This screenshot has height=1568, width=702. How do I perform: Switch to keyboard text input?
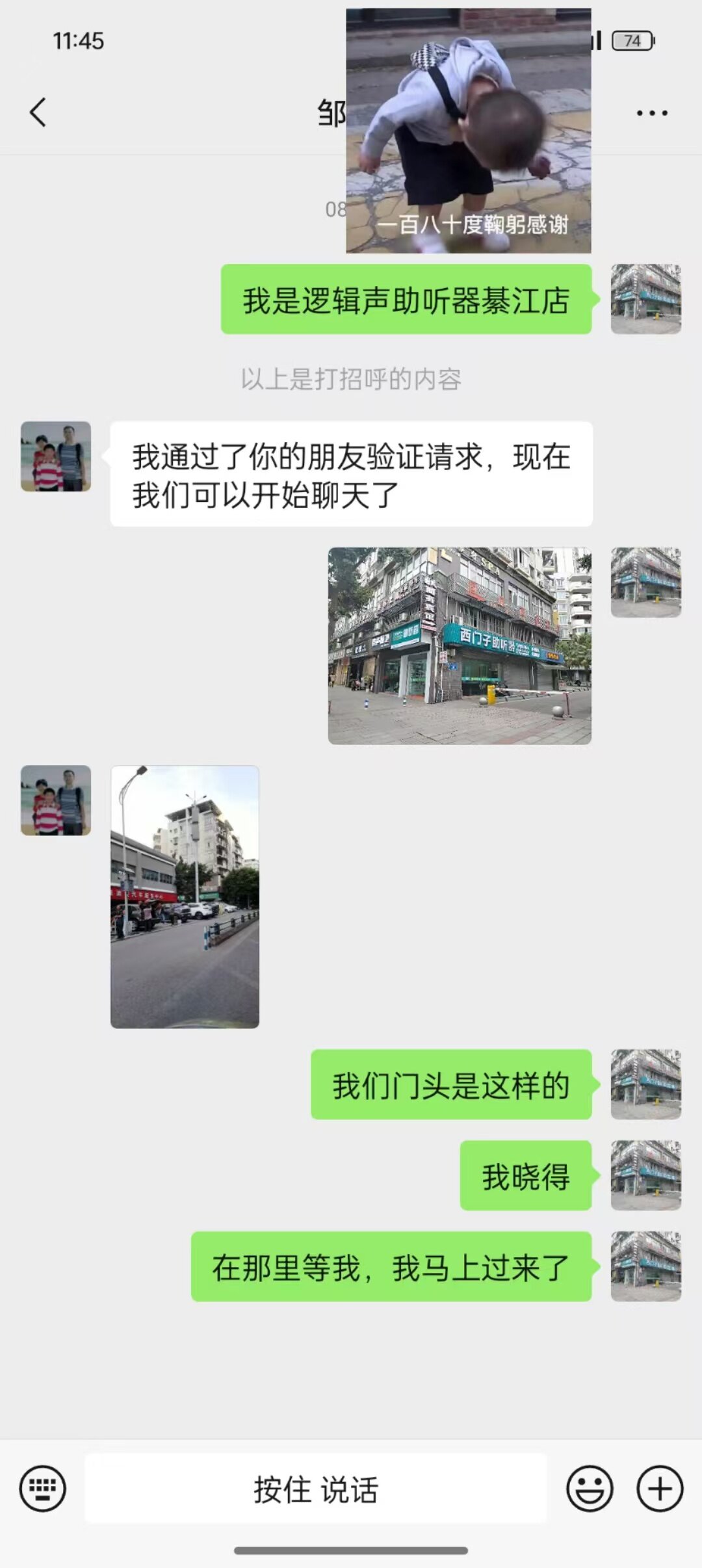coord(43,1489)
